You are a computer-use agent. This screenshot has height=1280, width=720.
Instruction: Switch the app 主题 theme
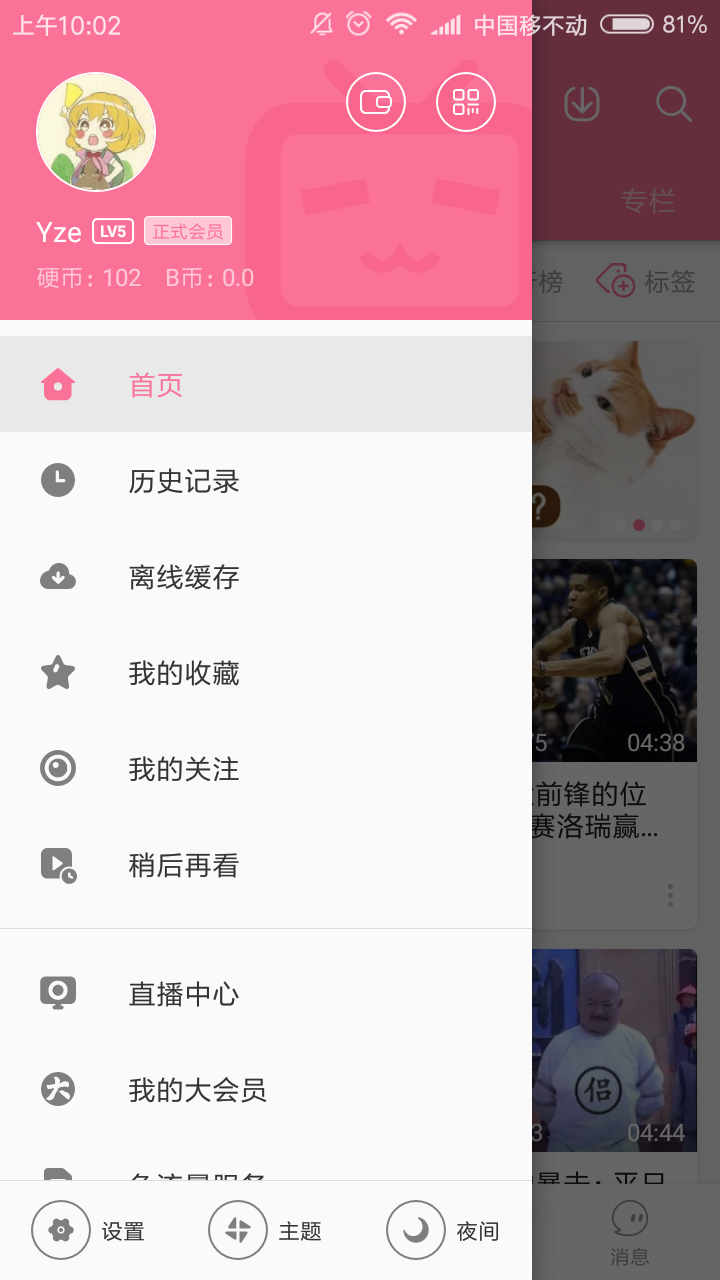click(238, 1229)
